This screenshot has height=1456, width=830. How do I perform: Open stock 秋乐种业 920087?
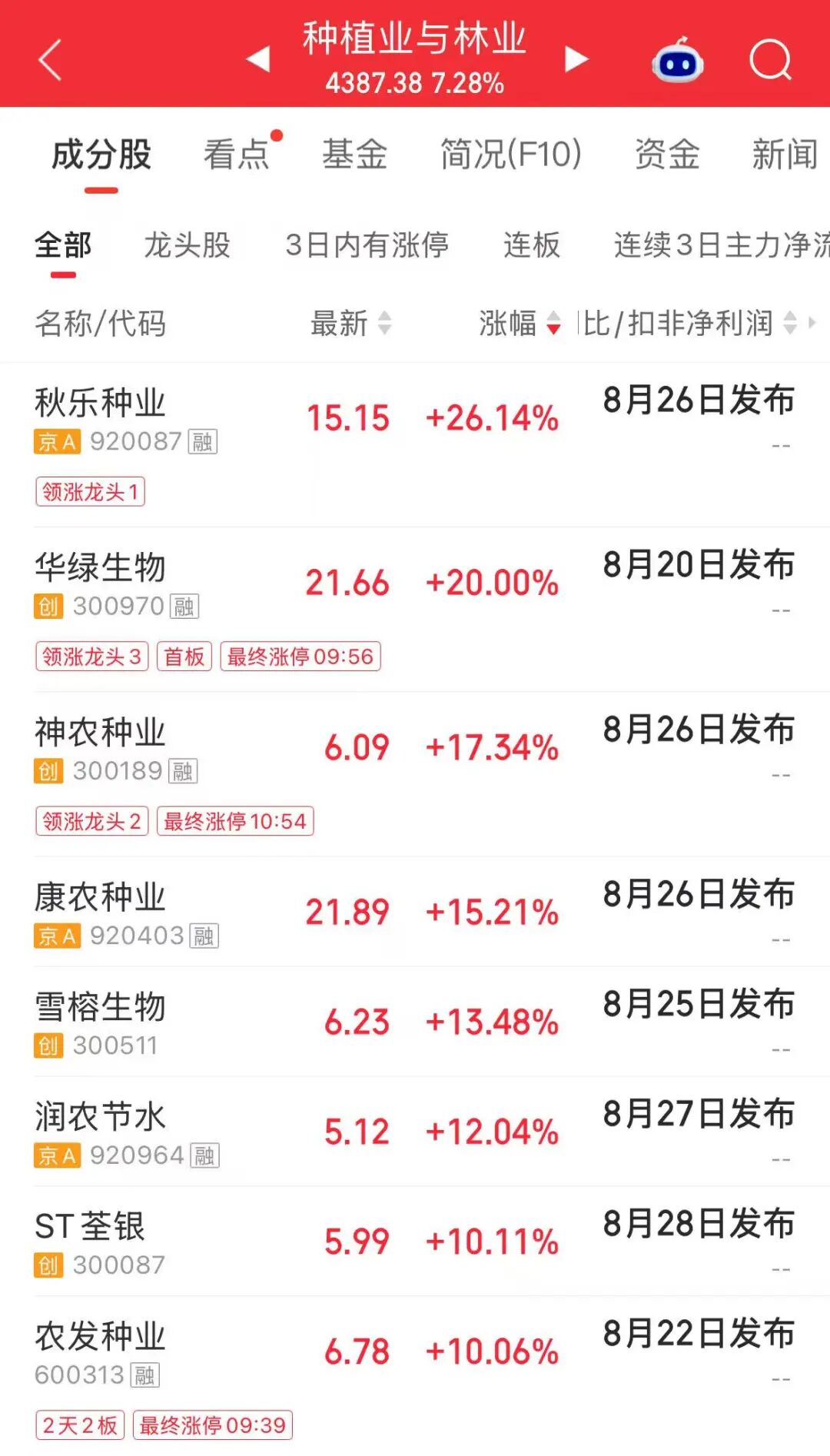[x=415, y=444]
